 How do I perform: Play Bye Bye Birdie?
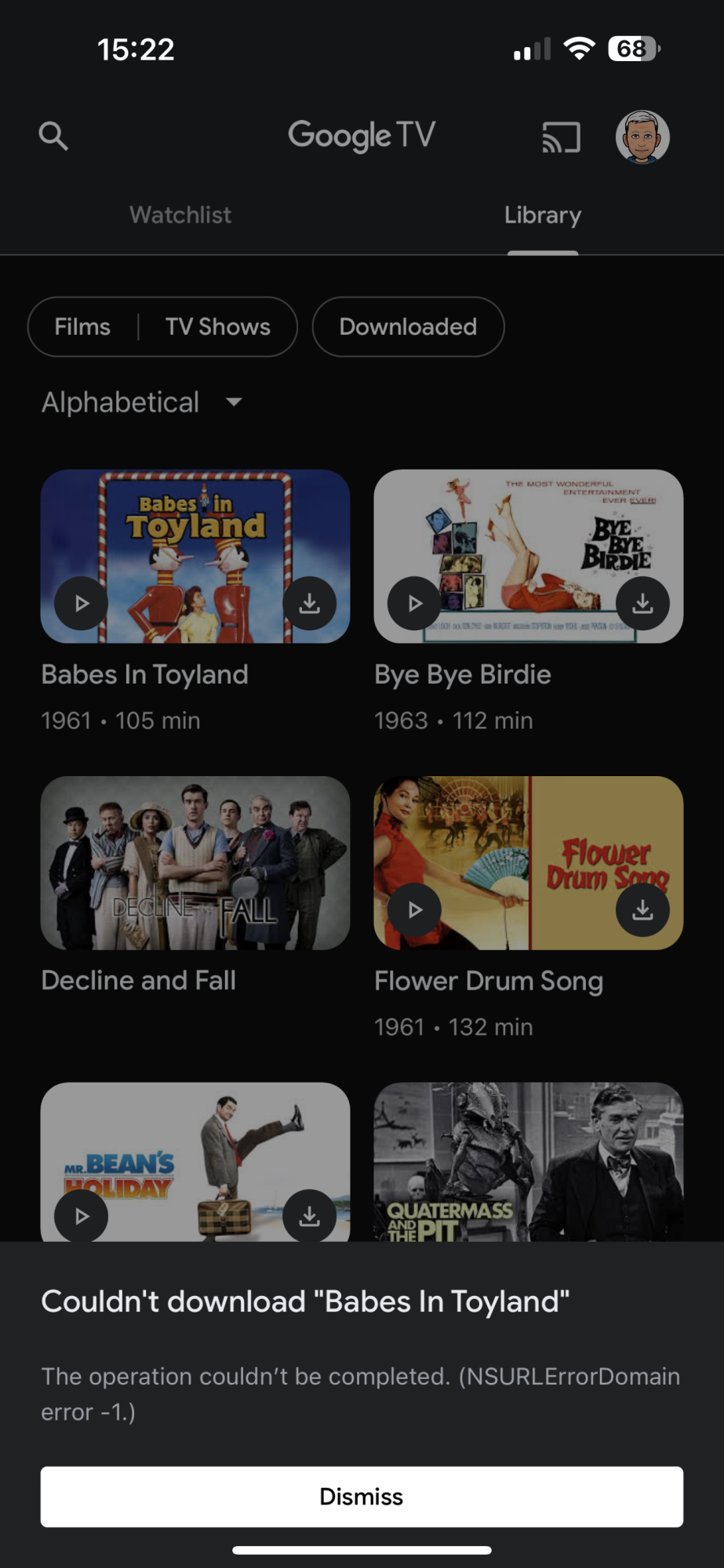click(x=415, y=604)
